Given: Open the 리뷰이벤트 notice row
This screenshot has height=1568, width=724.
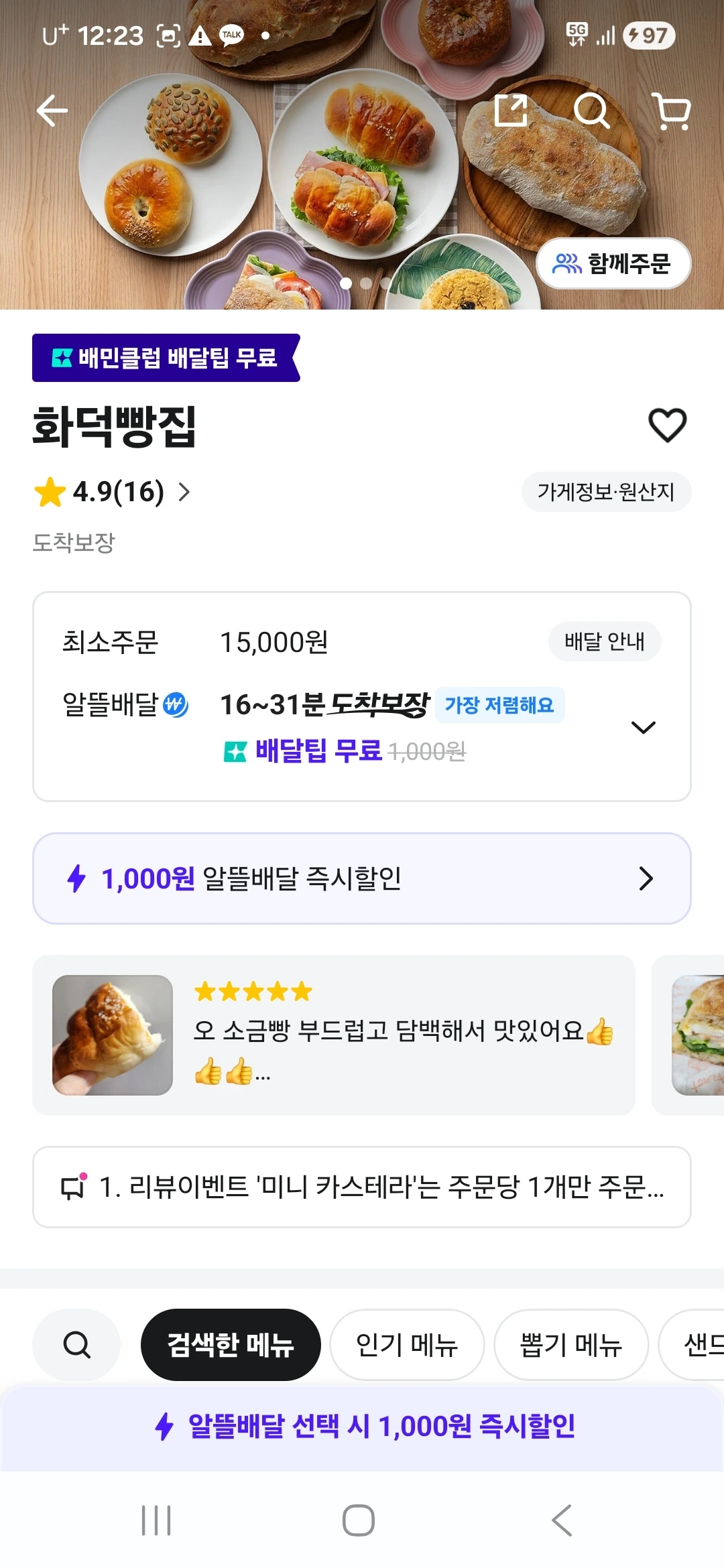Looking at the screenshot, I should tap(362, 1187).
